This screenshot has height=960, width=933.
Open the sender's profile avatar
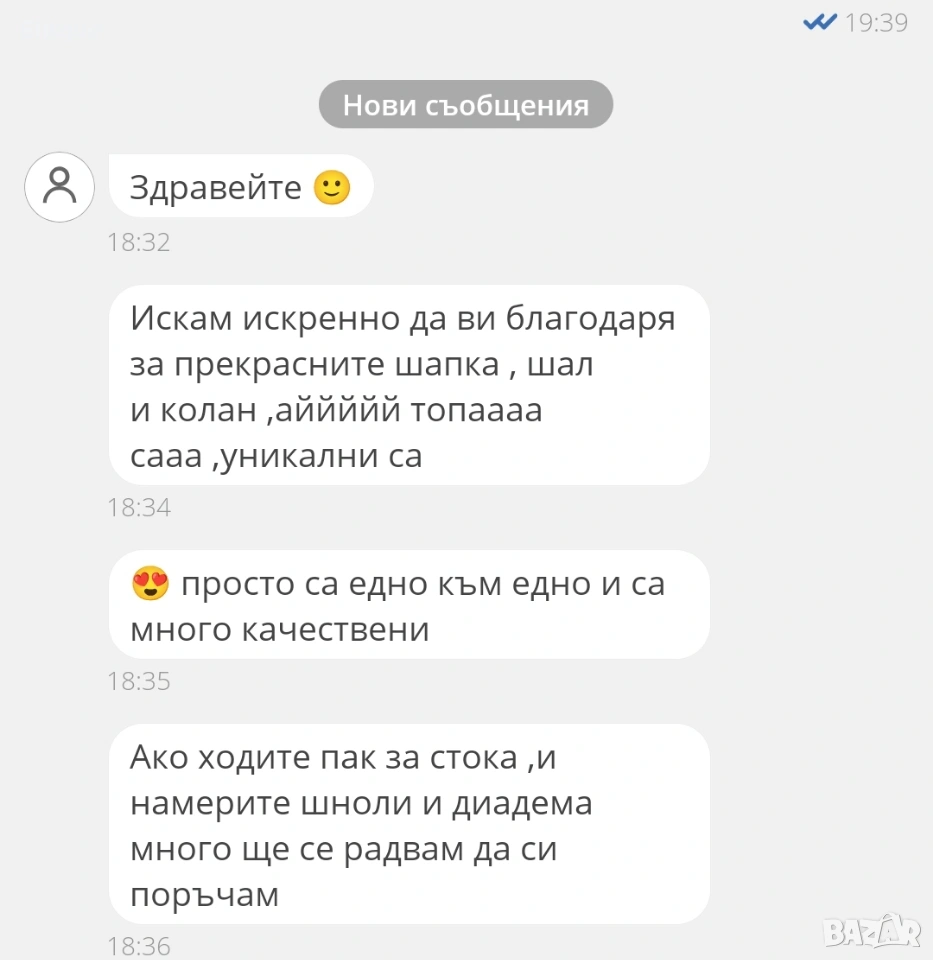[x=60, y=187]
